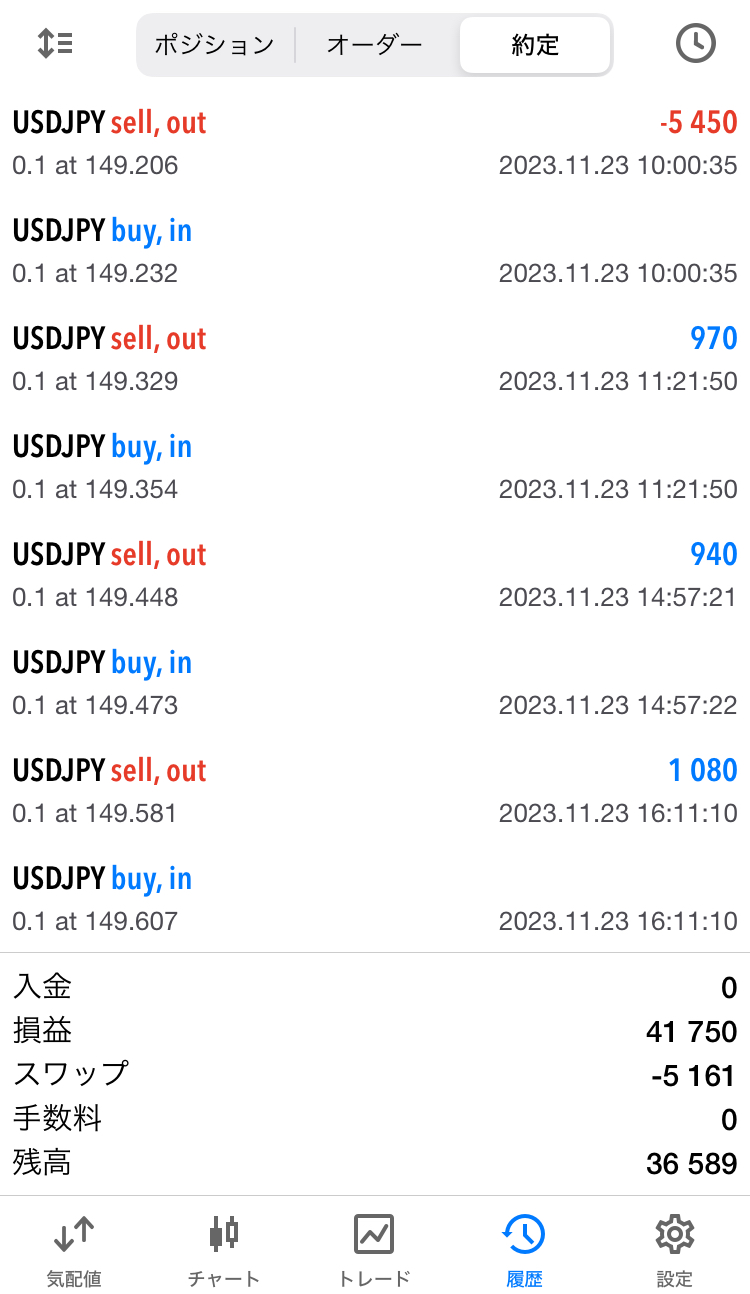The width and height of the screenshot is (750, 1294).
Task: Switch to the ポジション segment
Action: 214,45
